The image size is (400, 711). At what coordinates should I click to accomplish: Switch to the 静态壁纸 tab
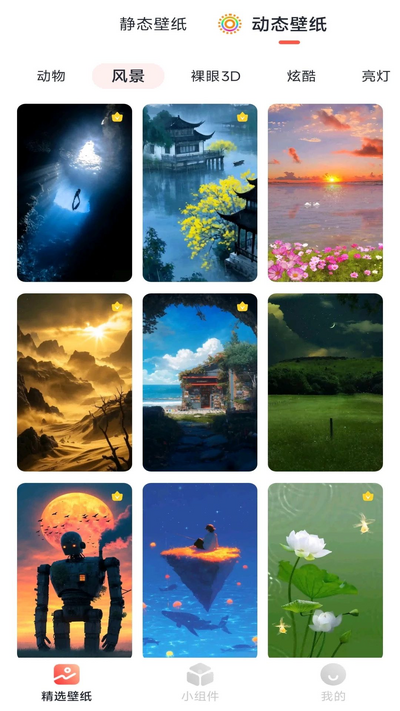pos(153,24)
